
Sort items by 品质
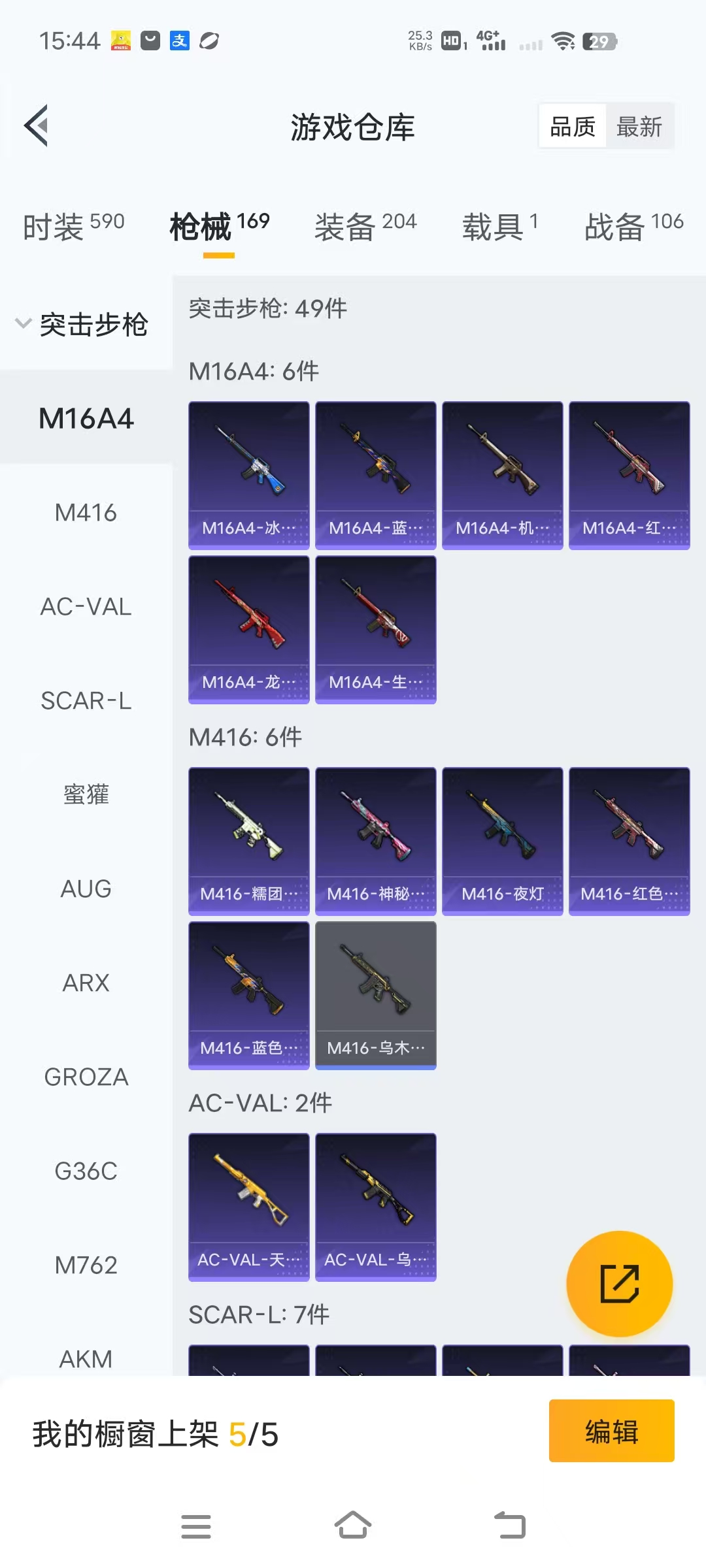[573, 126]
